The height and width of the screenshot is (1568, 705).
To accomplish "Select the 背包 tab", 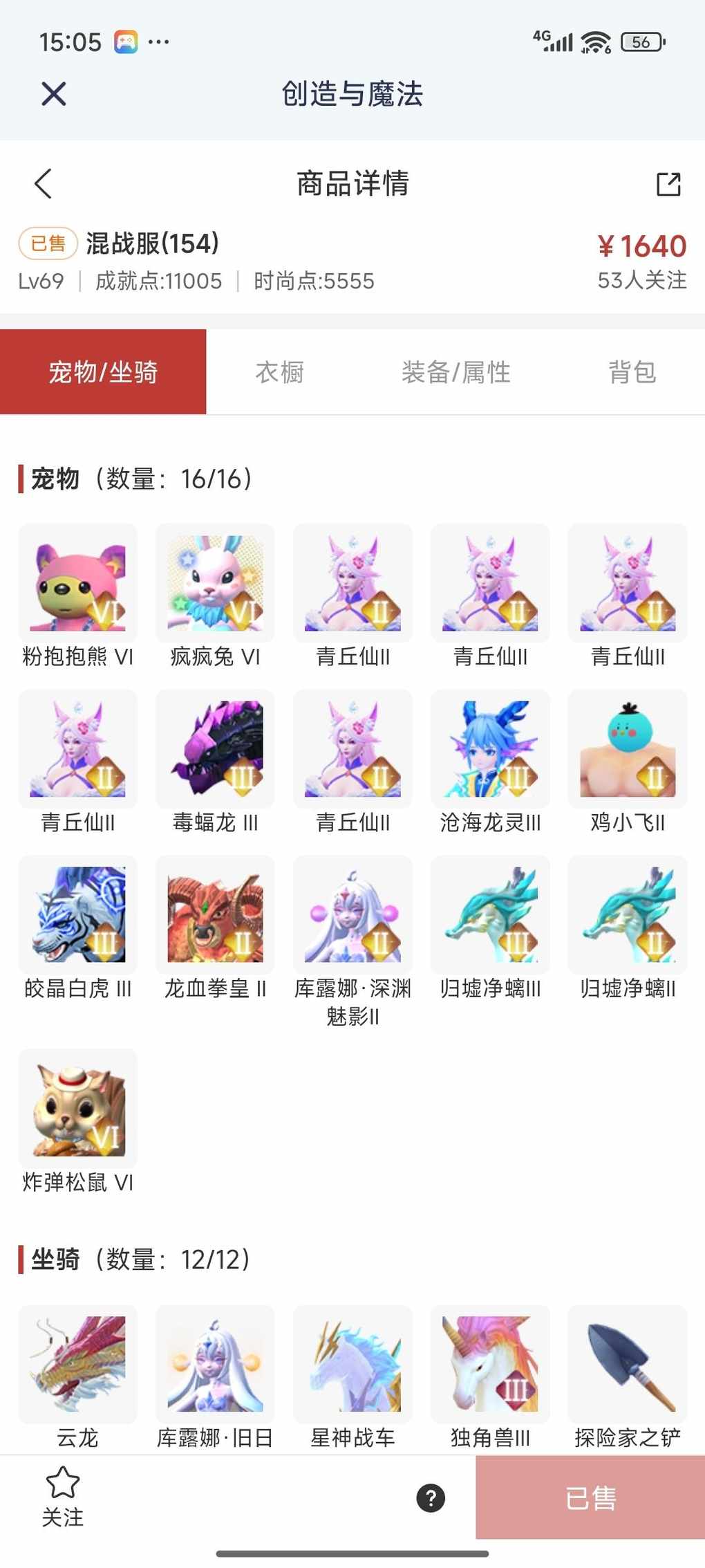I will click(632, 372).
